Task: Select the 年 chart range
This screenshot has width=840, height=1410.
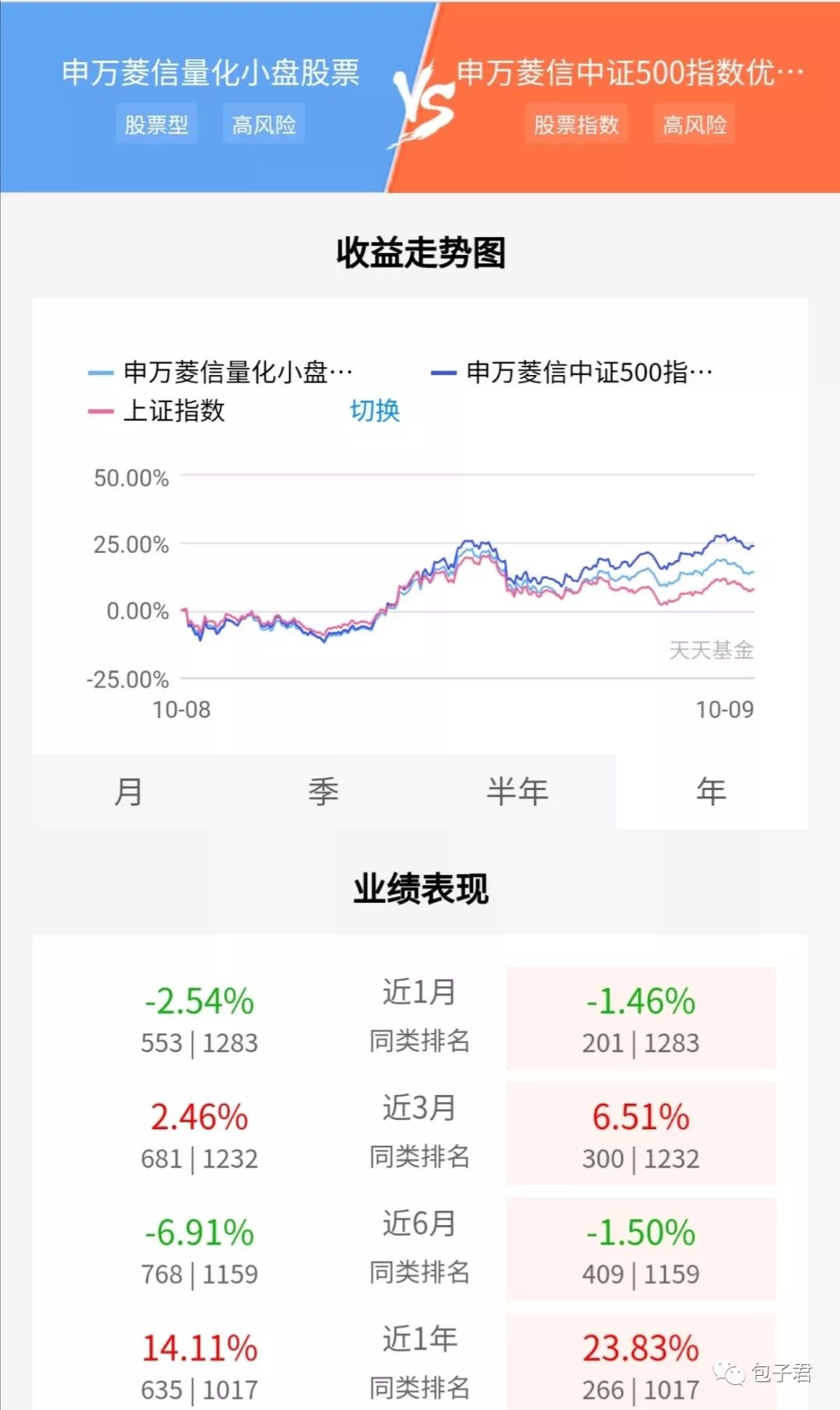Action: click(x=711, y=792)
